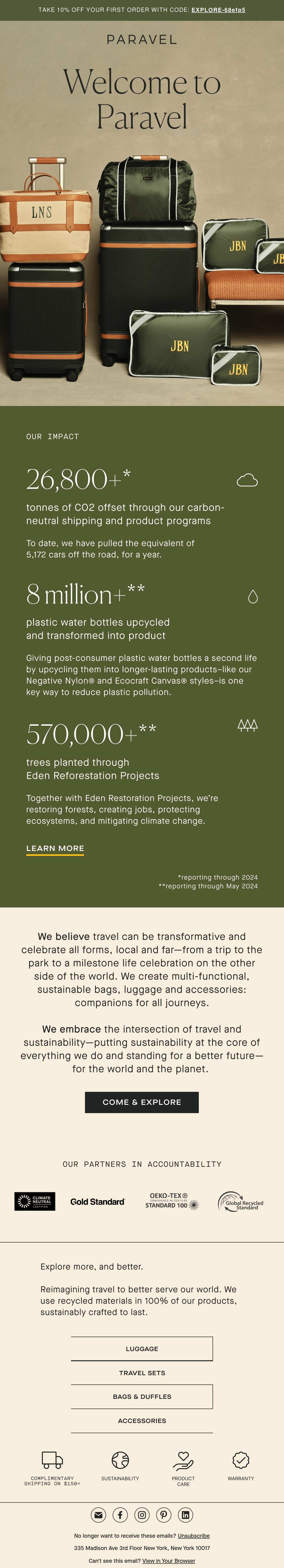Viewport: 284px width, 1568px height.
Task: Tap the Unsubscribe link
Action: [194, 1536]
